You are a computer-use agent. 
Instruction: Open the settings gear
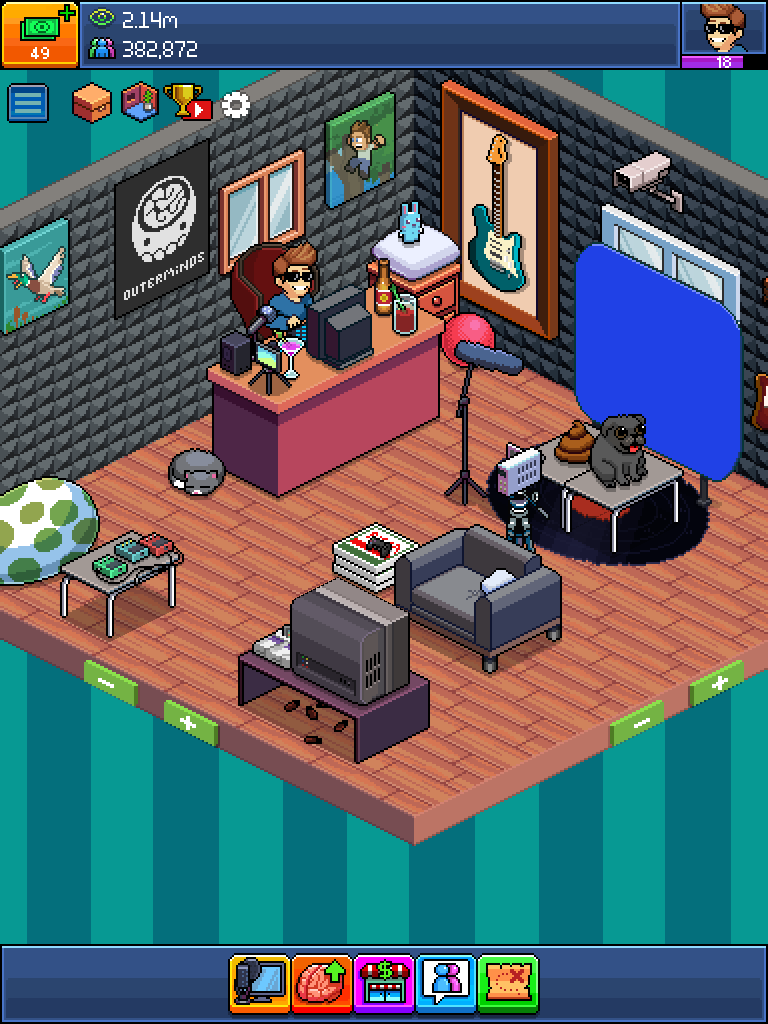pyautogui.click(x=236, y=104)
